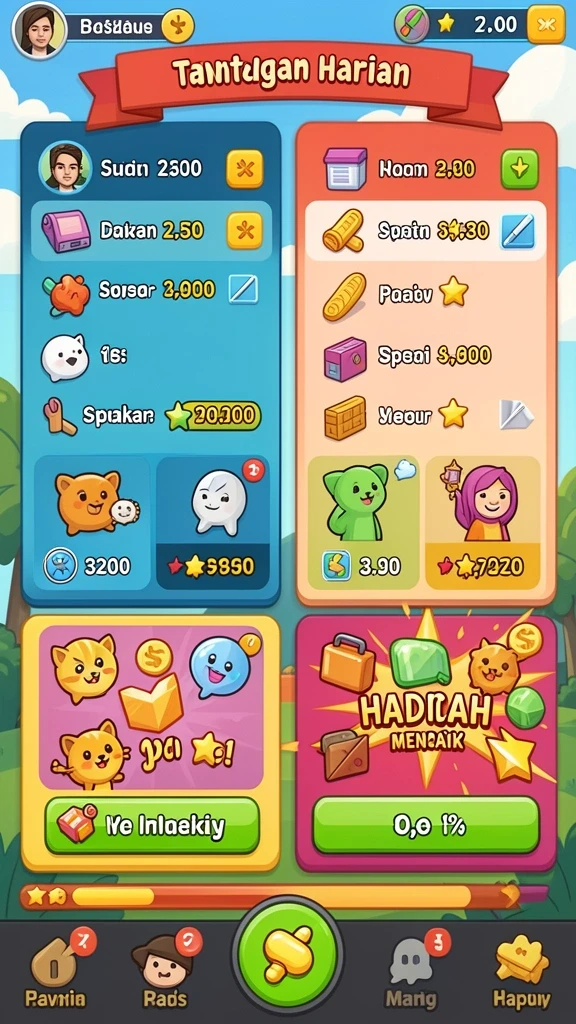Tap the yellow button on the Dakan row
576x1024 pixels.
coord(244,231)
